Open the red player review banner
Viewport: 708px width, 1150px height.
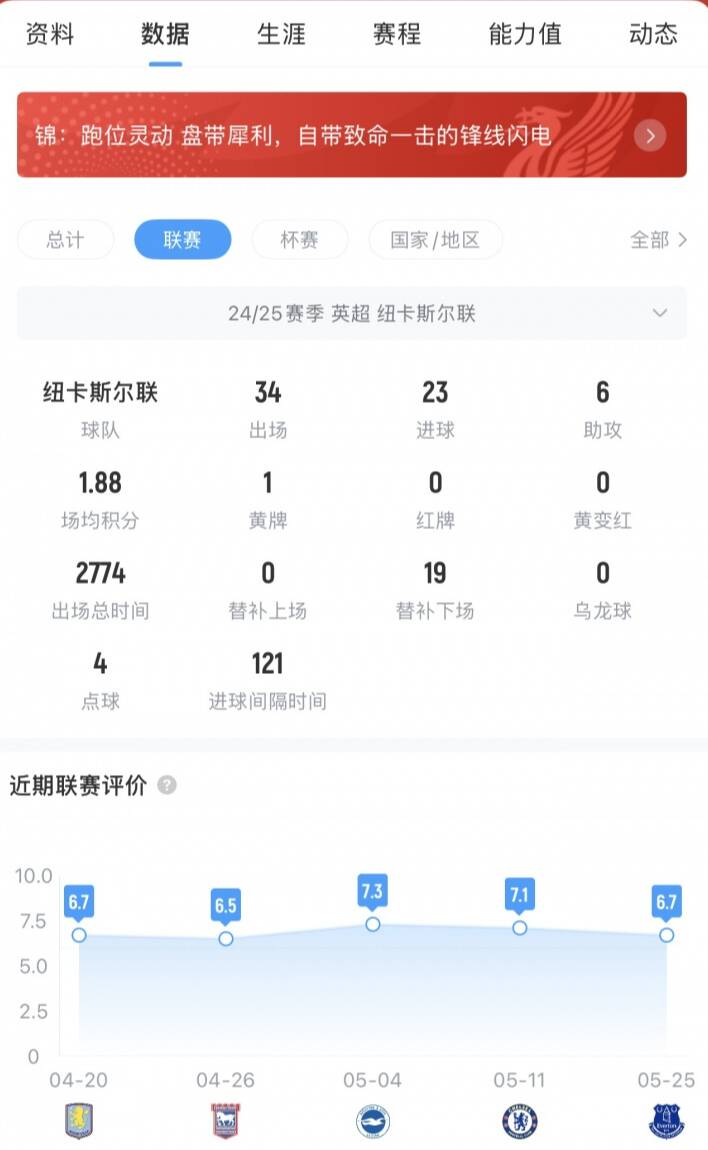pyautogui.click(x=351, y=135)
